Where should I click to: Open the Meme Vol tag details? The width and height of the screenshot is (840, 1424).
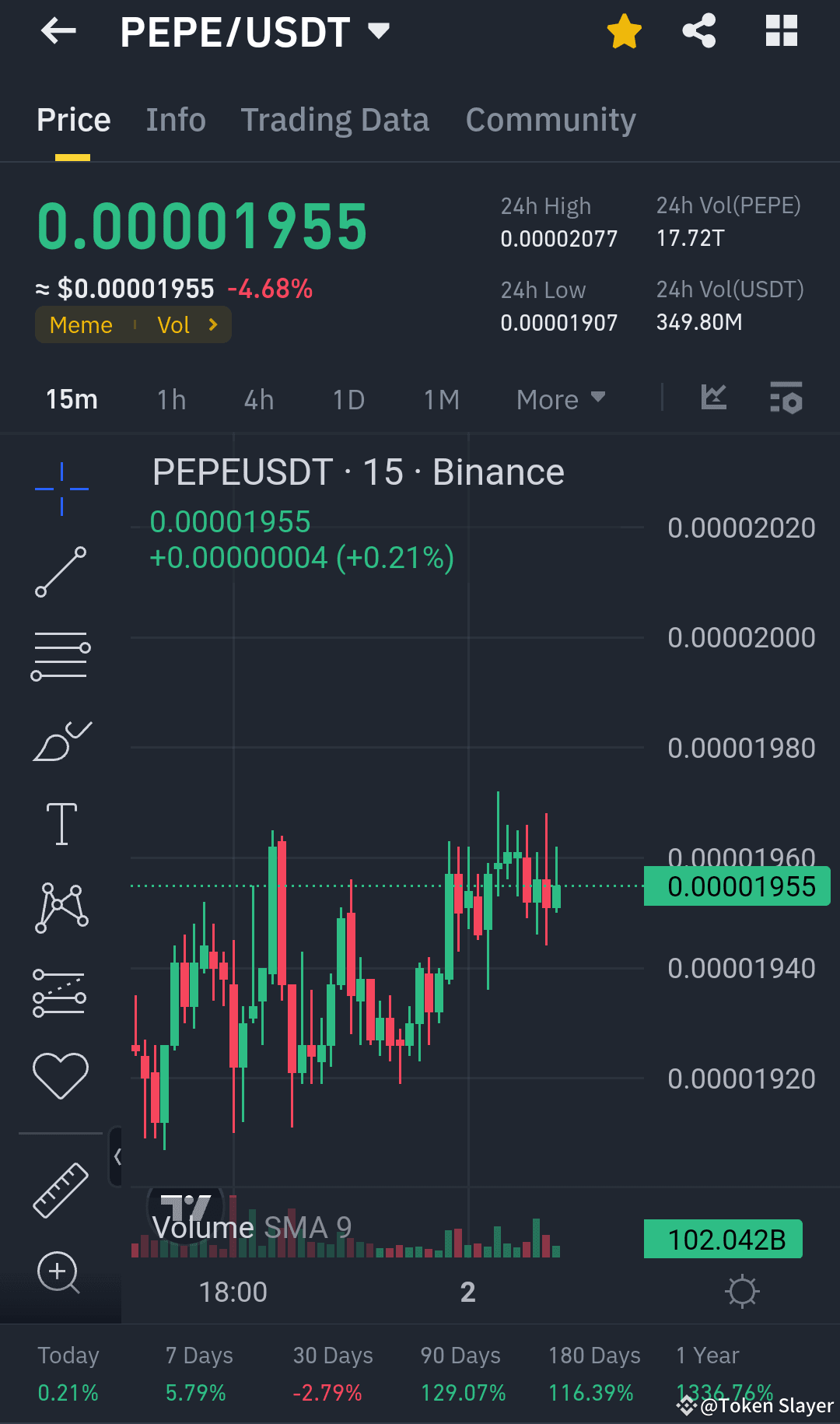(x=132, y=324)
